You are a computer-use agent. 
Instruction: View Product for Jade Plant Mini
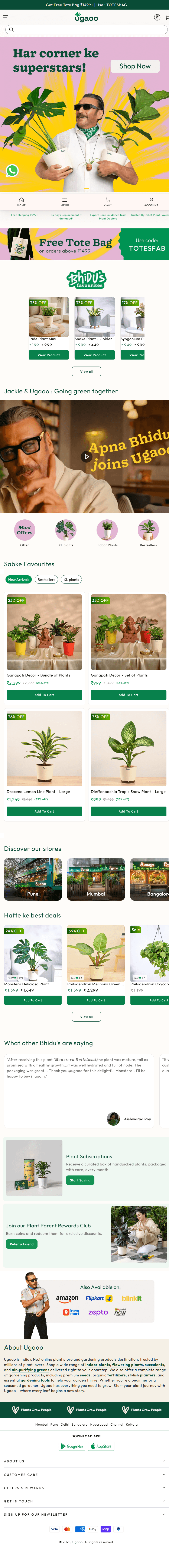coord(49,355)
